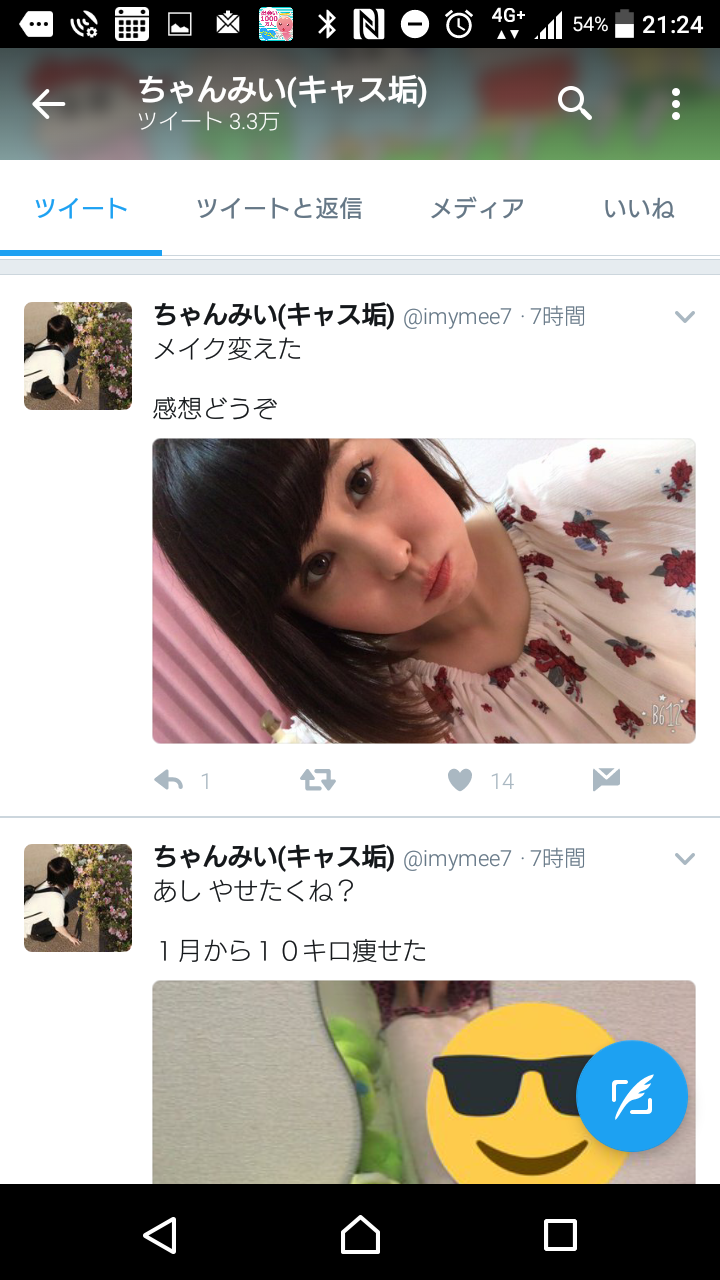
Task: Compose a new tweet
Action: coord(632,1097)
